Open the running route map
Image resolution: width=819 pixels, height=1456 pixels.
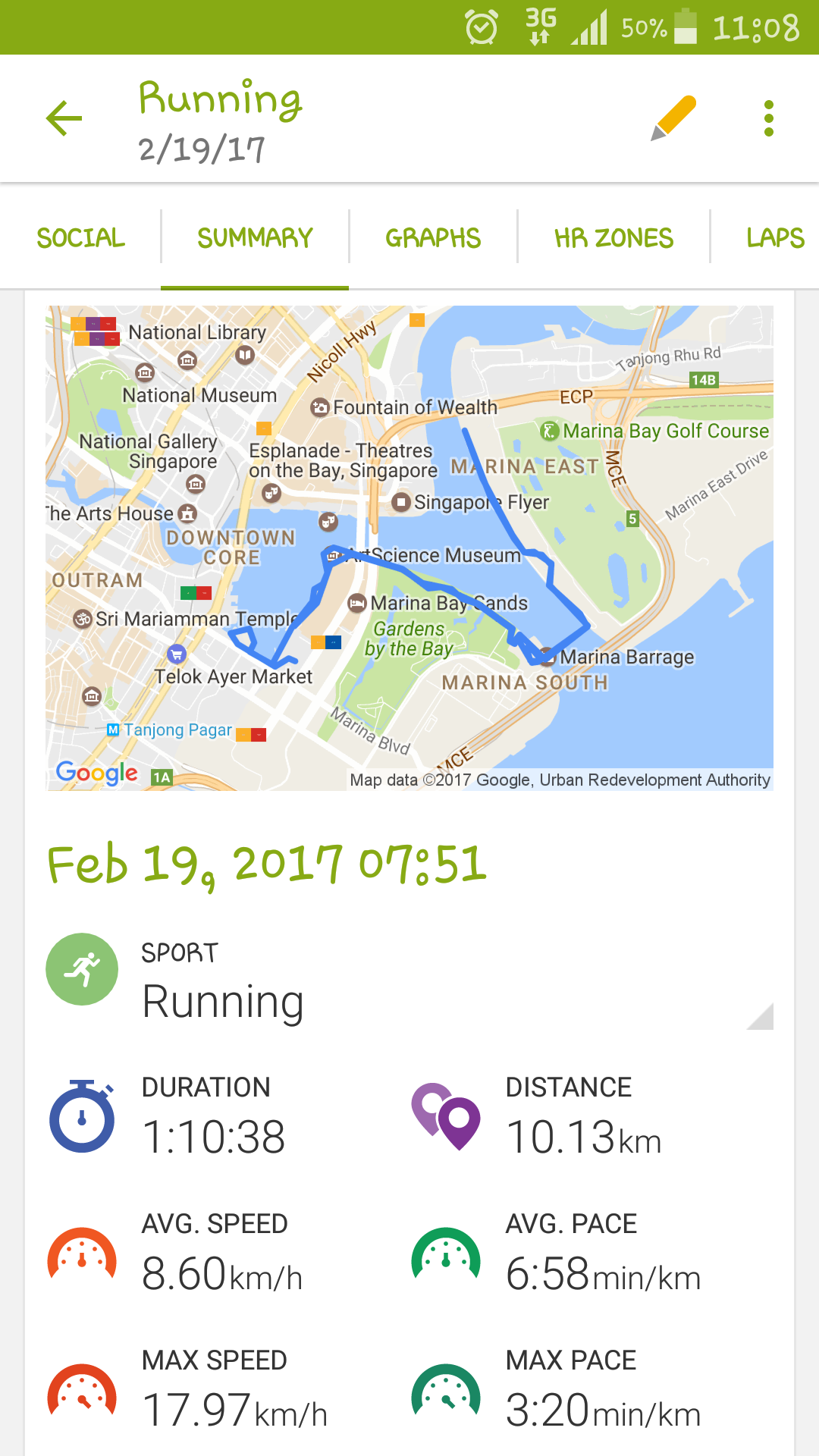[409, 548]
